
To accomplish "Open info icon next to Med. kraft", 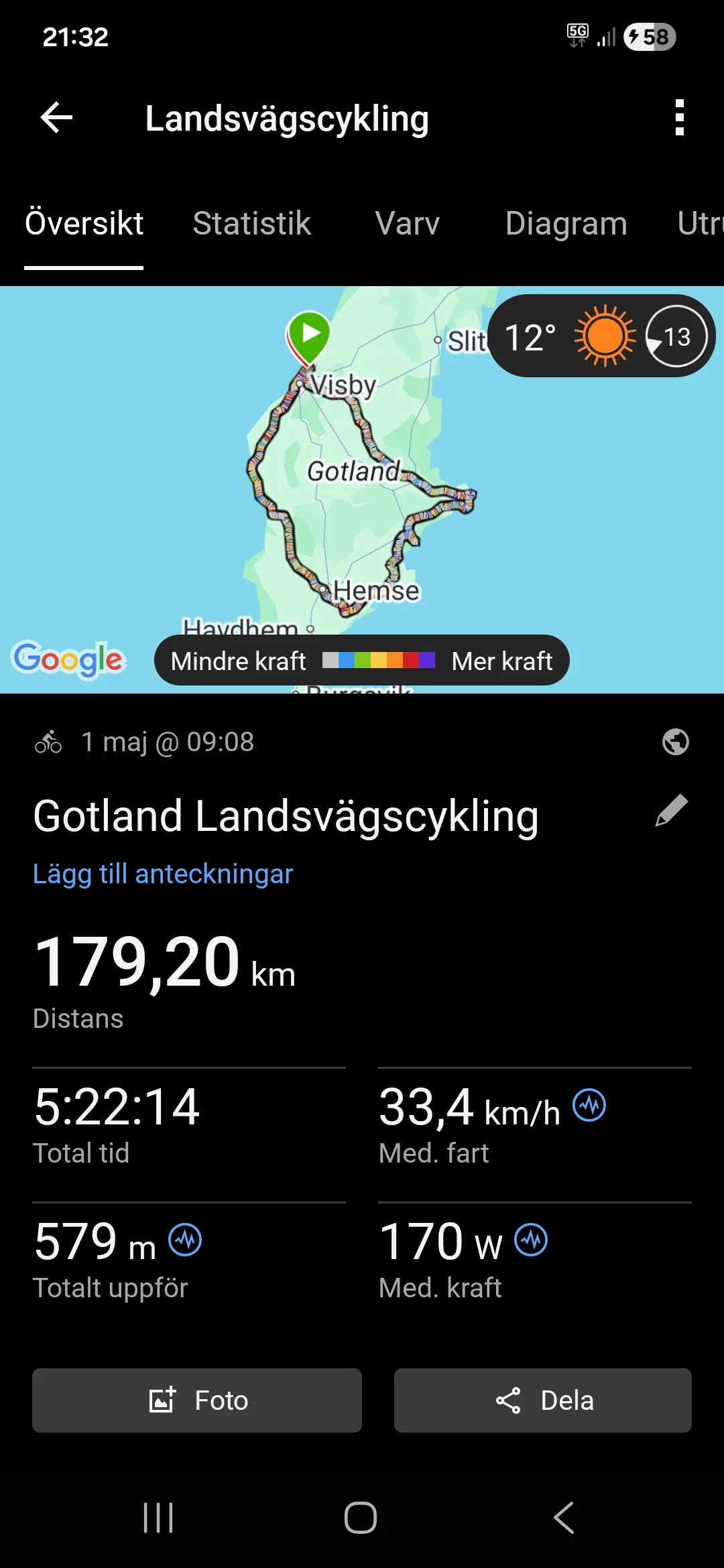I will [531, 1240].
